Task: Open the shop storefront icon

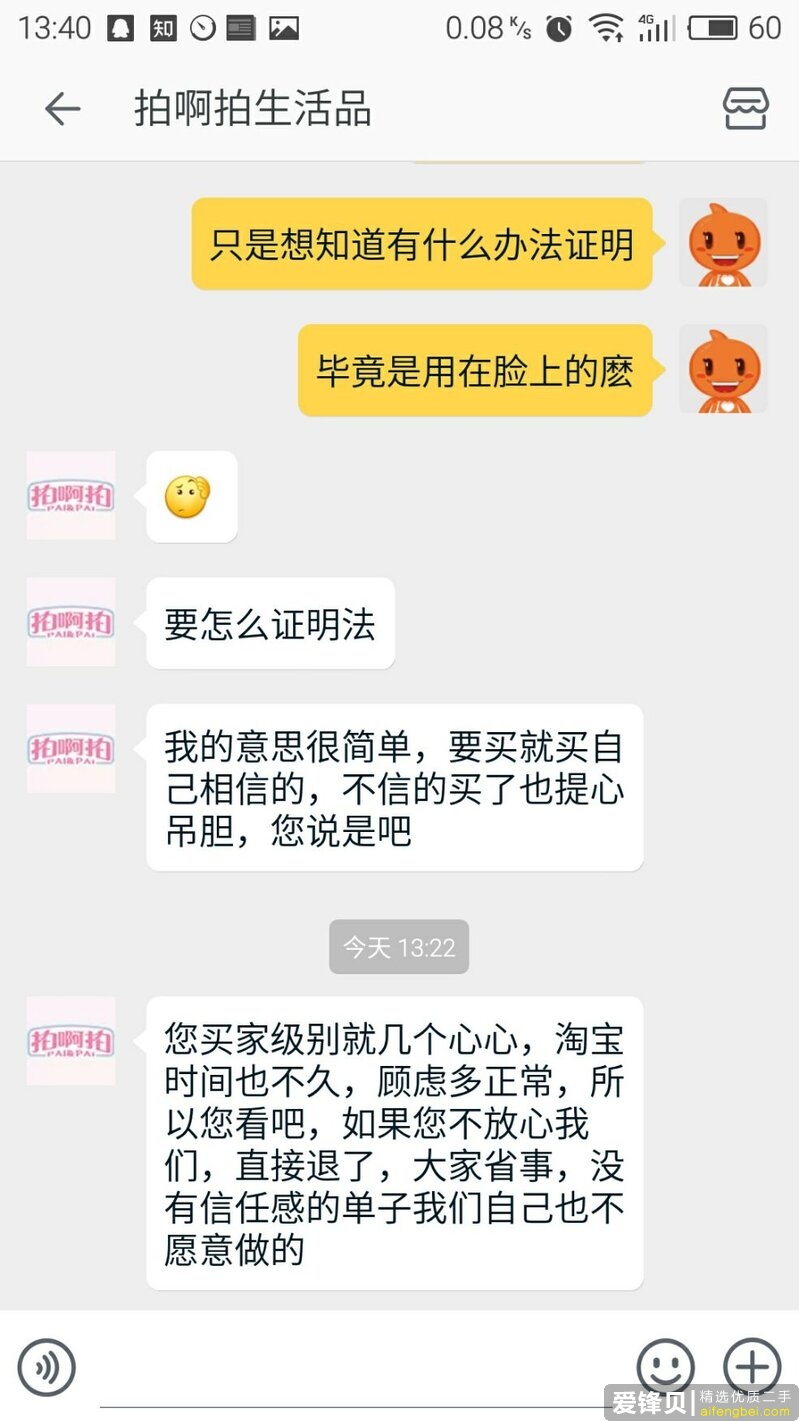Action: 746,108
